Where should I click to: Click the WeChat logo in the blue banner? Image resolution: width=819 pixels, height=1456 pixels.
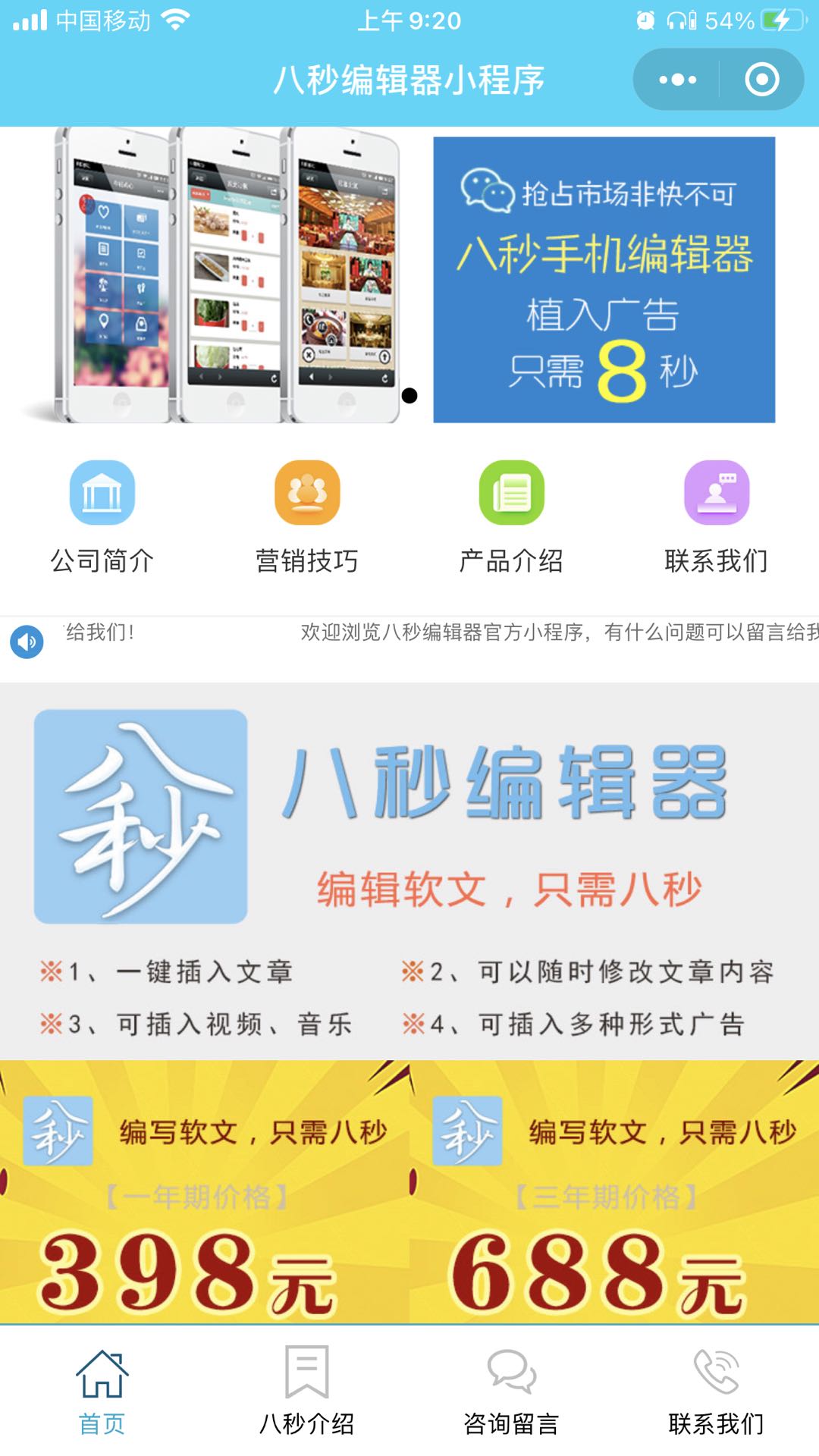click(x=489, y=188)
